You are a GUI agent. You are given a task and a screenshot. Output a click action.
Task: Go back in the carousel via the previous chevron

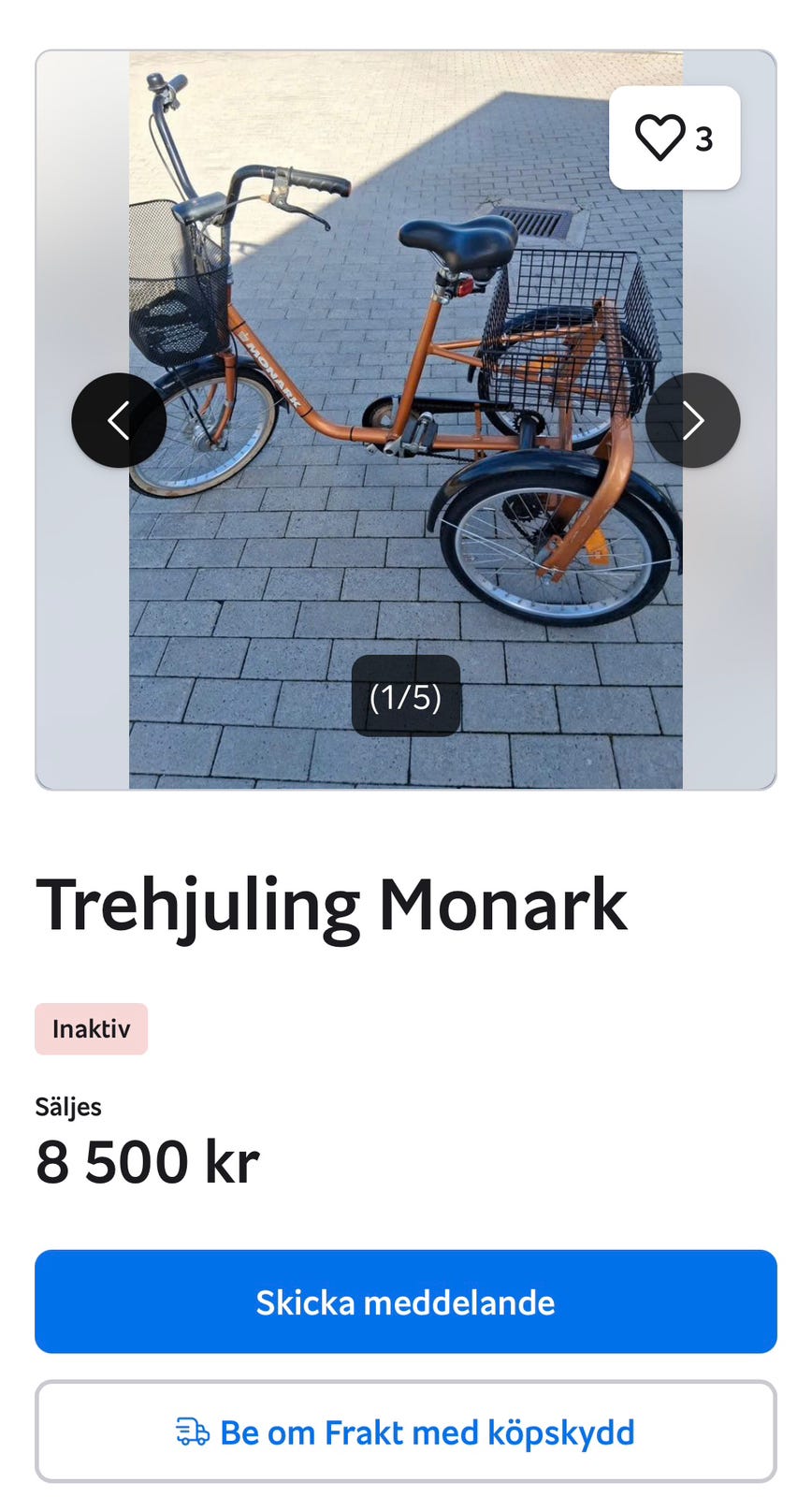[120, 420]
